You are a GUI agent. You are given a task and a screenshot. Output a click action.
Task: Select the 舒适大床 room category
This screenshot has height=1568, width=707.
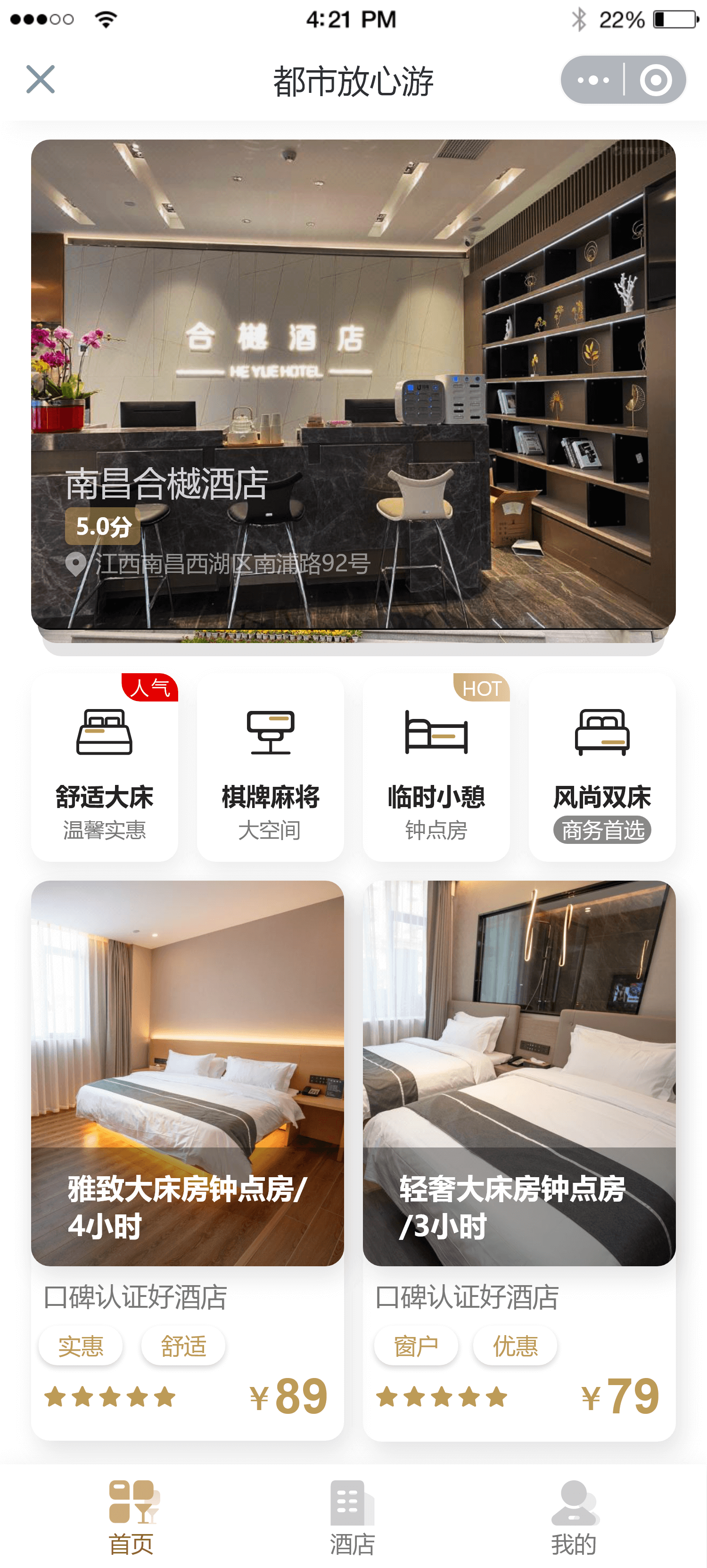tap(105, 767)
